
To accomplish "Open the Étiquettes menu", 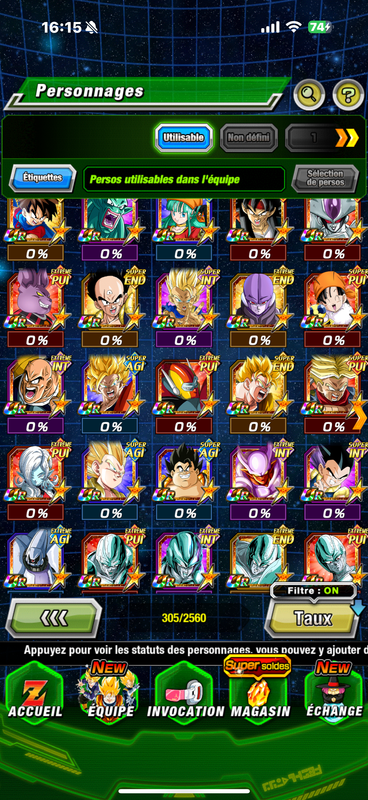I will pyautogui.click(x=42, y=178).
